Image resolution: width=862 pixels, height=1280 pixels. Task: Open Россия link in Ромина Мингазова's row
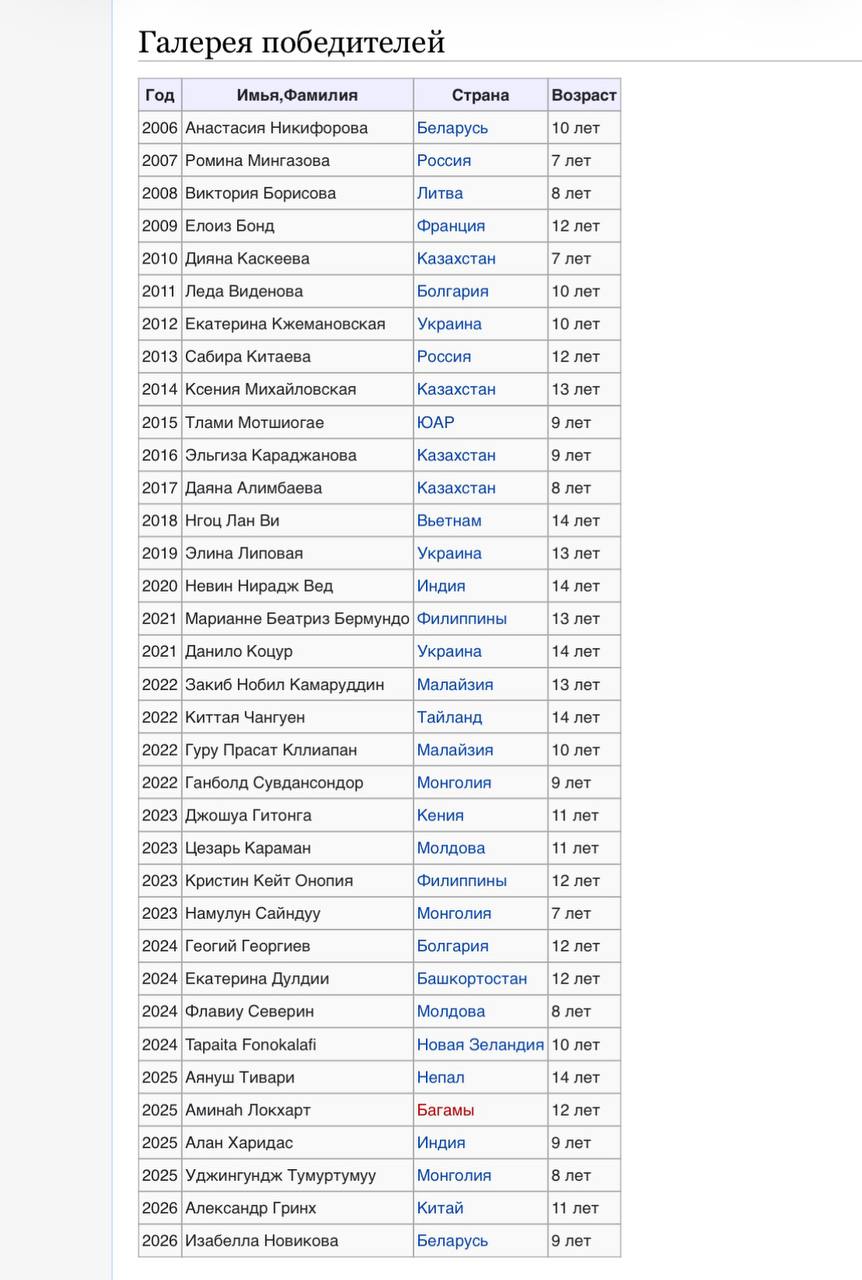(444, 160)
